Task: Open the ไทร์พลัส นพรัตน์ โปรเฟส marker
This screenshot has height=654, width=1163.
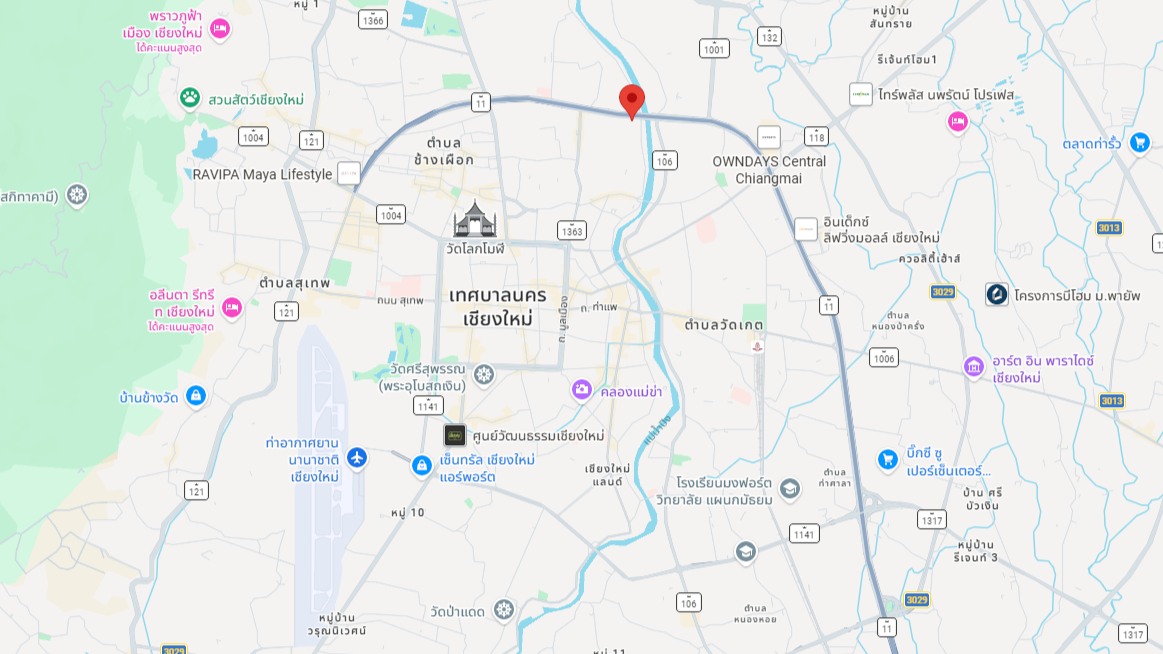Action: coord(860,94)
